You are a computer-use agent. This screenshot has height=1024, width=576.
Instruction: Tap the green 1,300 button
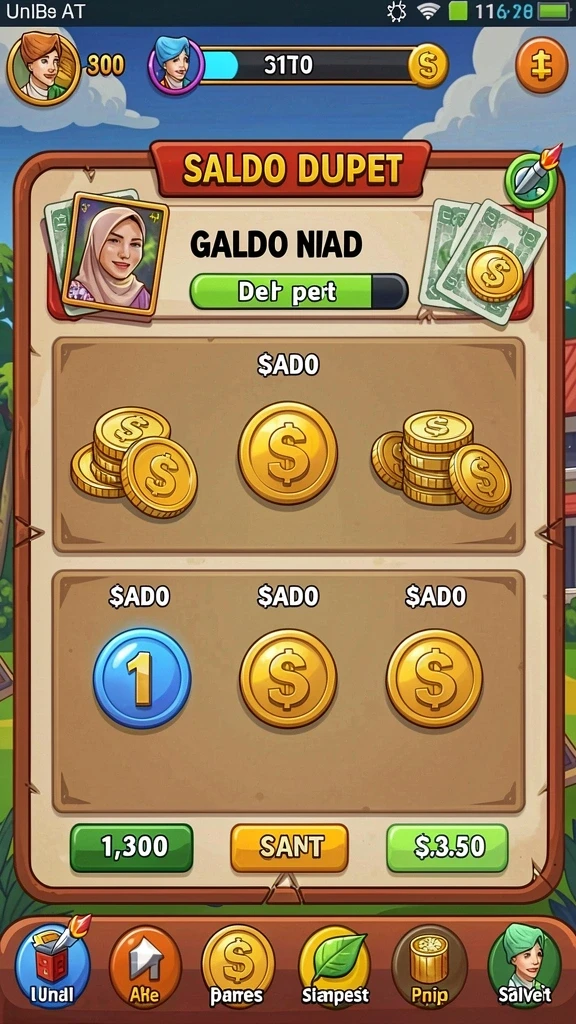point(132,848)
